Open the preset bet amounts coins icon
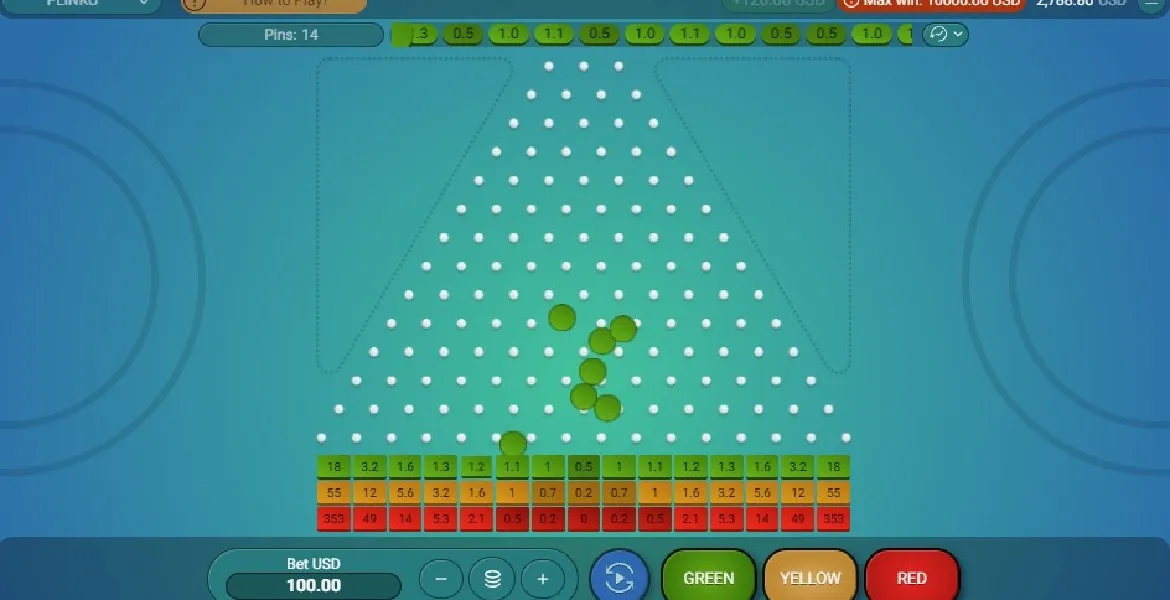 pos(492,578)
